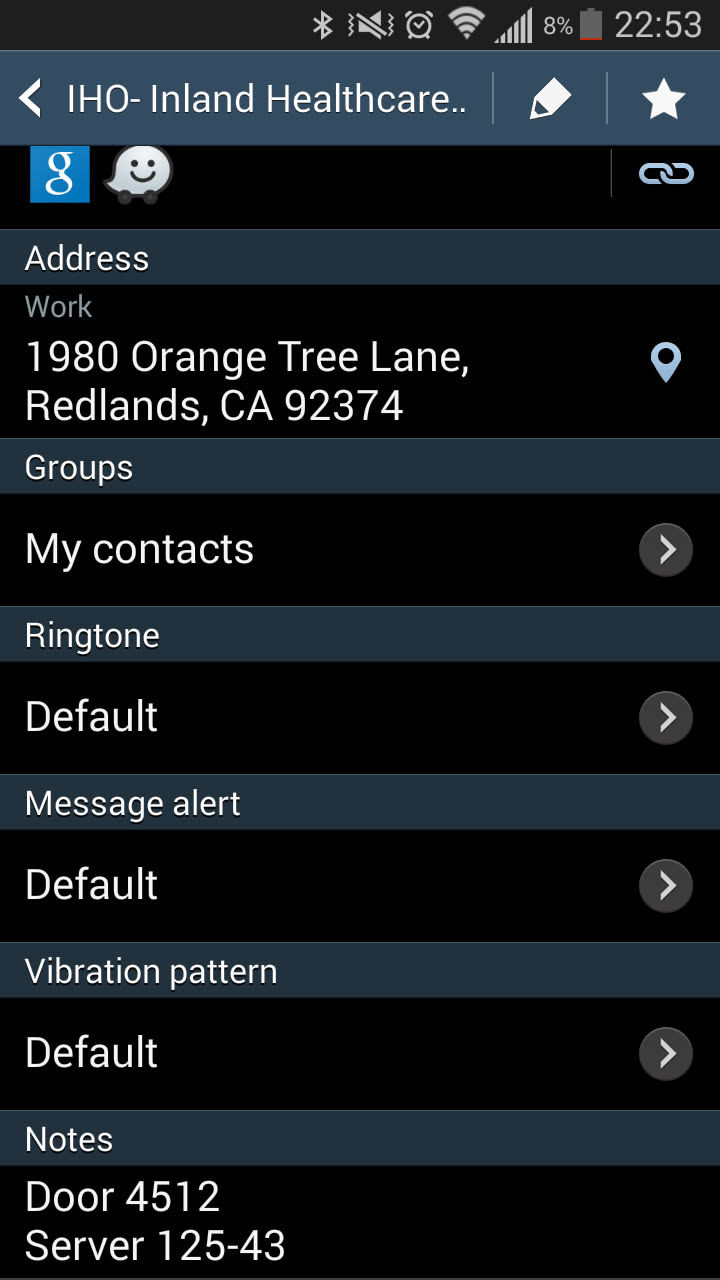Show the work address on the map

[665, 362]
